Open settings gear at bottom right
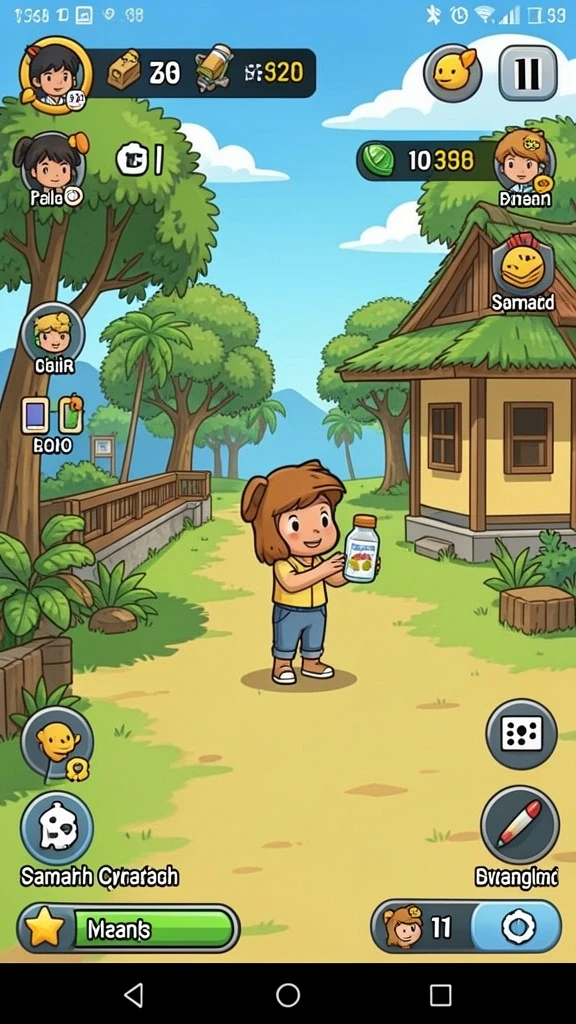576x1024 pixels. [517, 926]
